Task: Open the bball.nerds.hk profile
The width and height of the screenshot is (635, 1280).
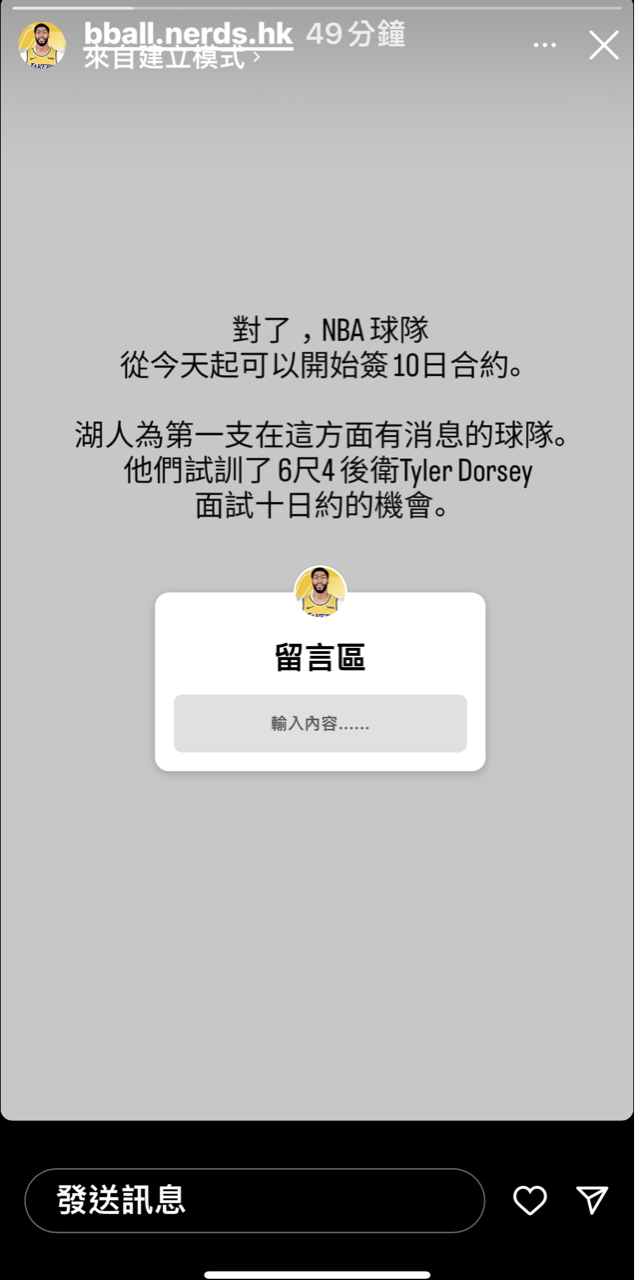Action: click(188, 33)
